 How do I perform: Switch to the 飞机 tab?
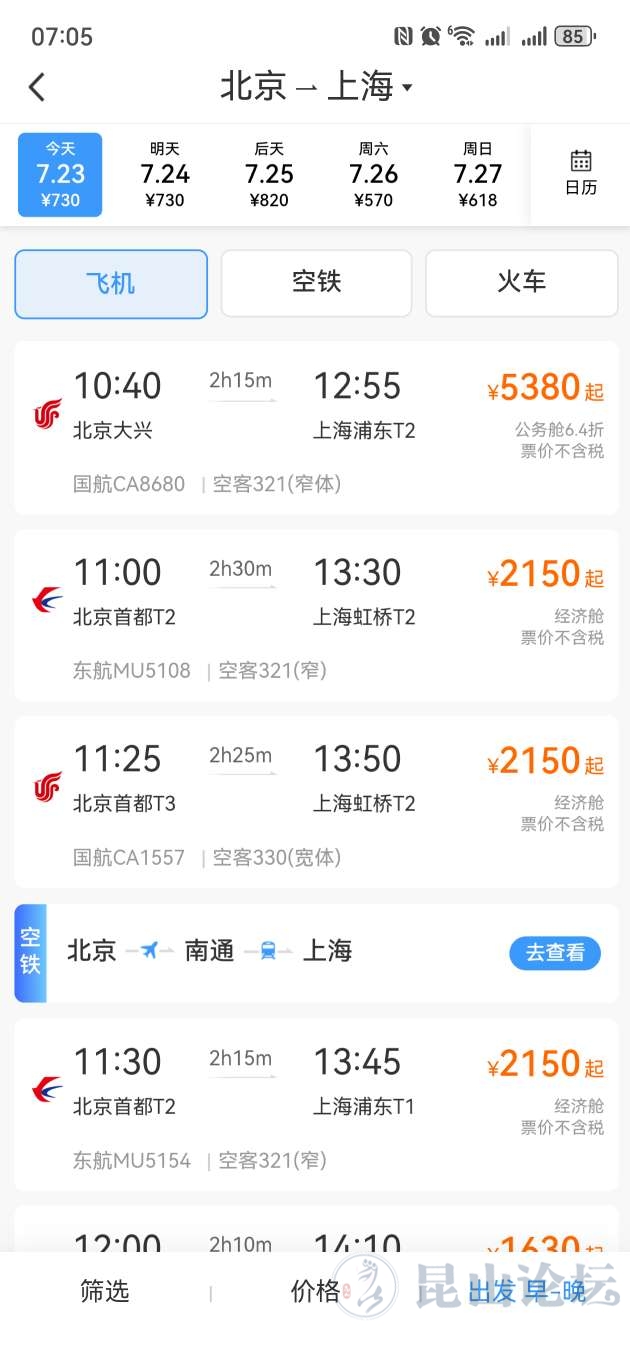tap(111, 284)
